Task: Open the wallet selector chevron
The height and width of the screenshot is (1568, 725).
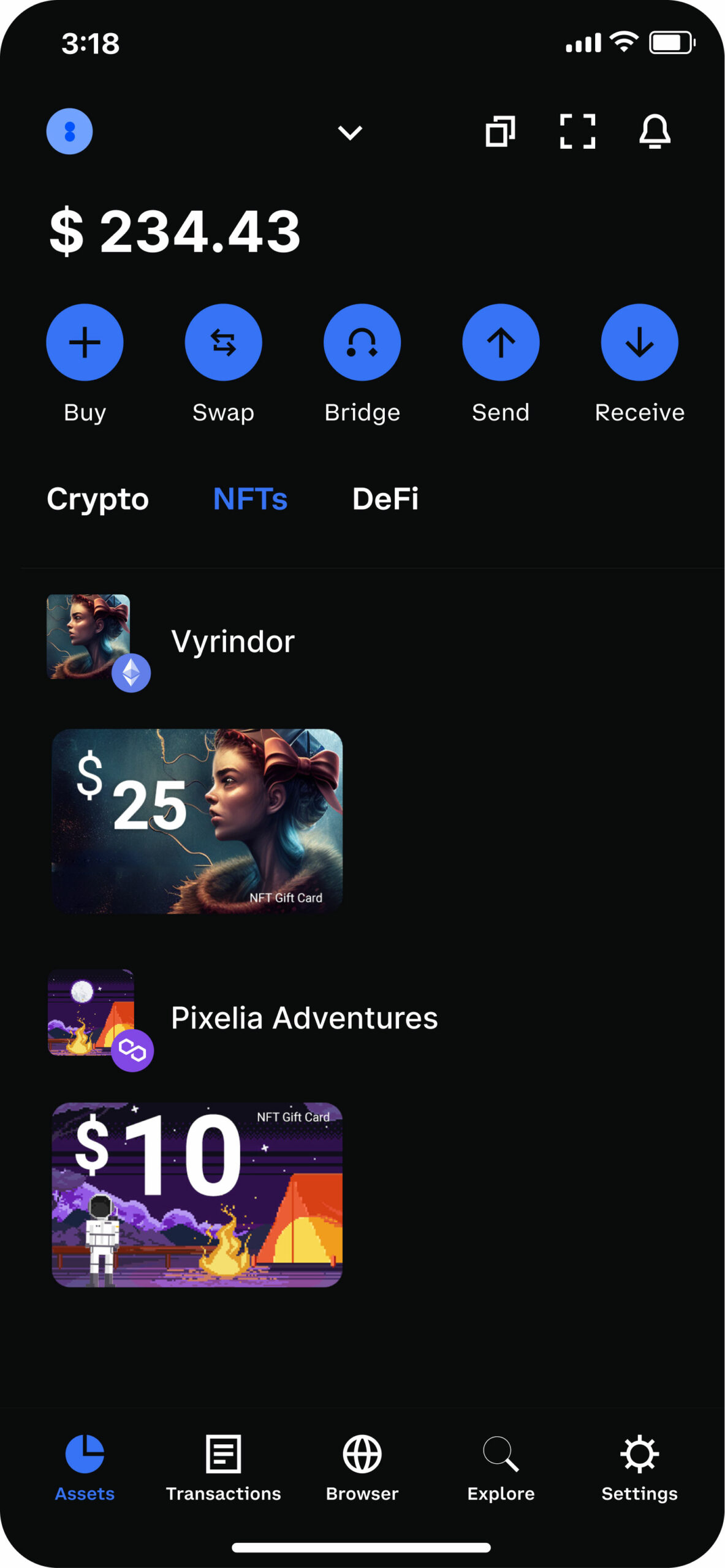Action: coord(350,132)
